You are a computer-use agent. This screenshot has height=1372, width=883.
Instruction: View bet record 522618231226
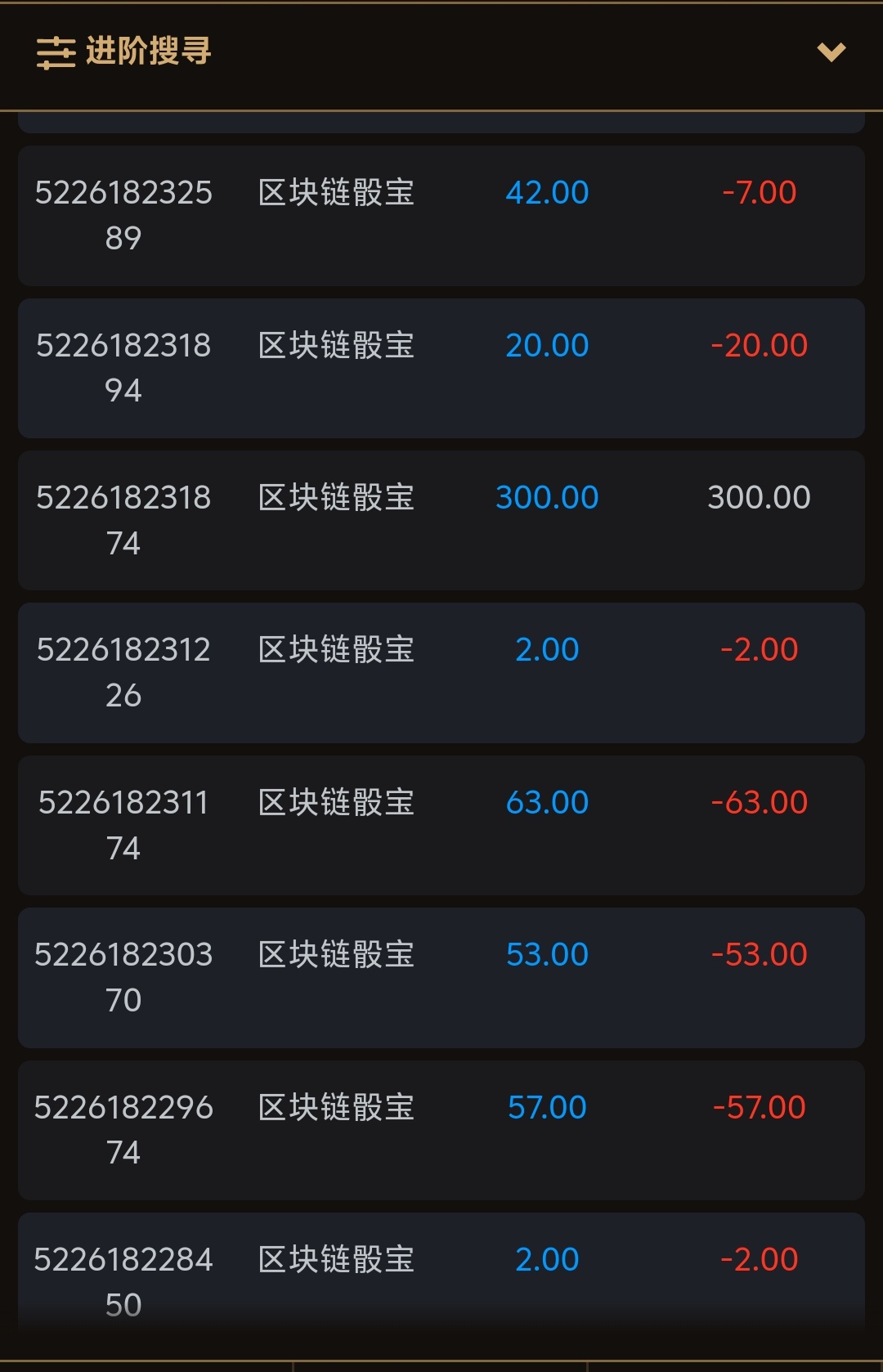tap(441, 672)
